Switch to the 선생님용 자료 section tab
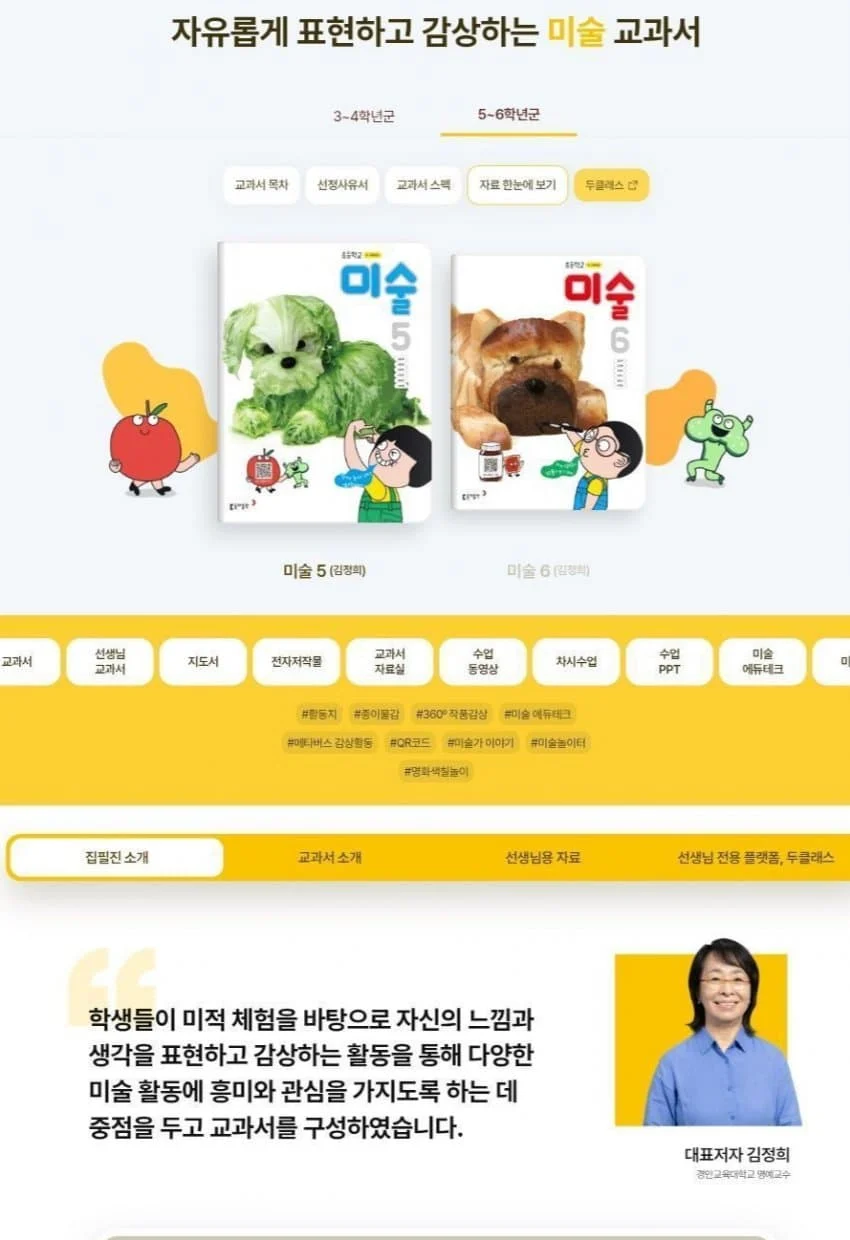 (543, 858)
